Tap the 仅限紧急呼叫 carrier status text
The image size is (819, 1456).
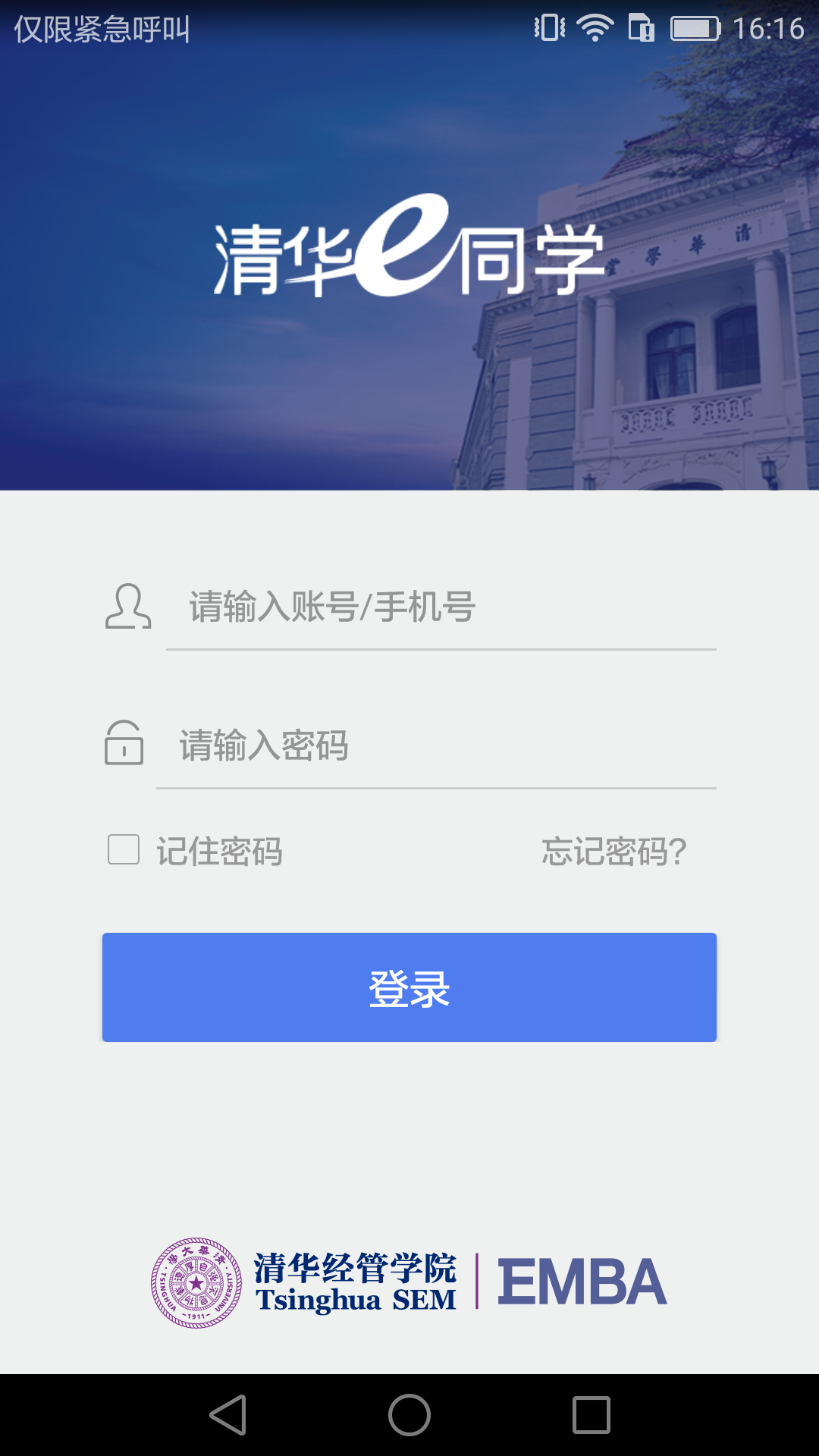(x=99, y=30)
